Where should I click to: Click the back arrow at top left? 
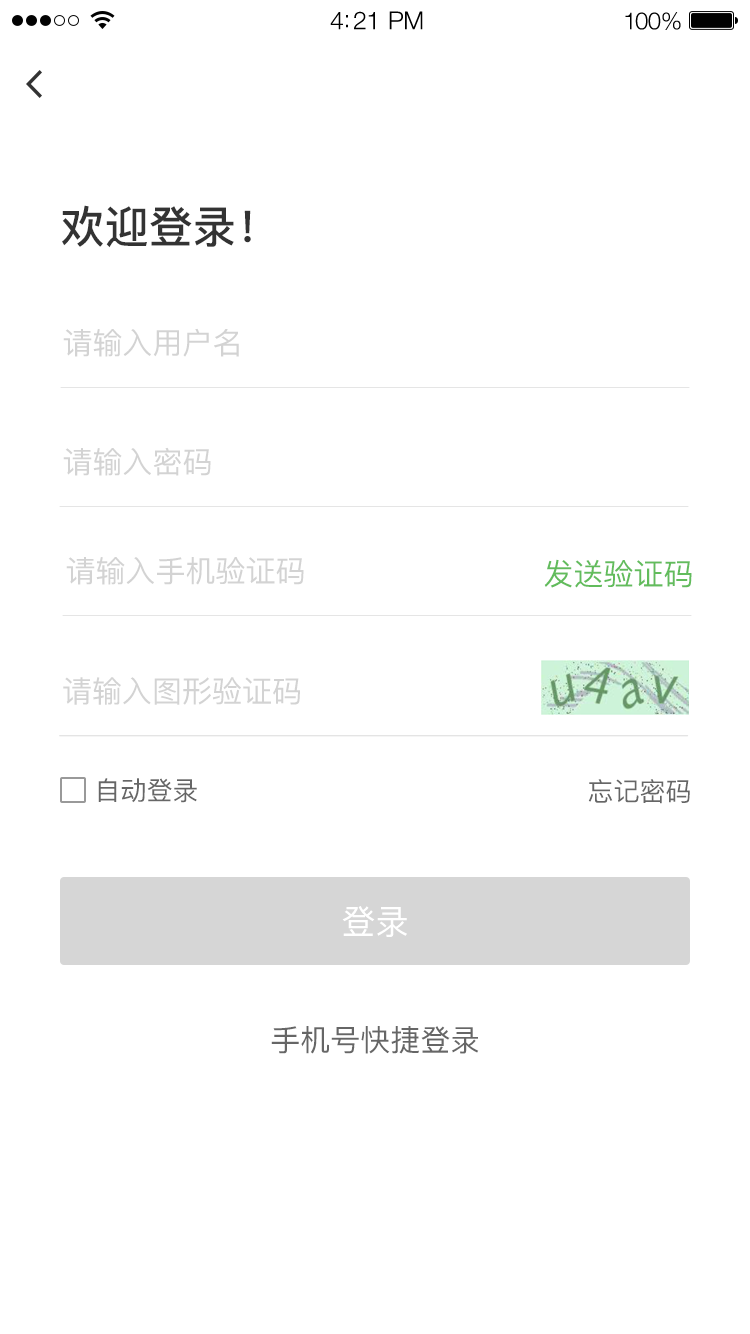click(x=33, y=84)
